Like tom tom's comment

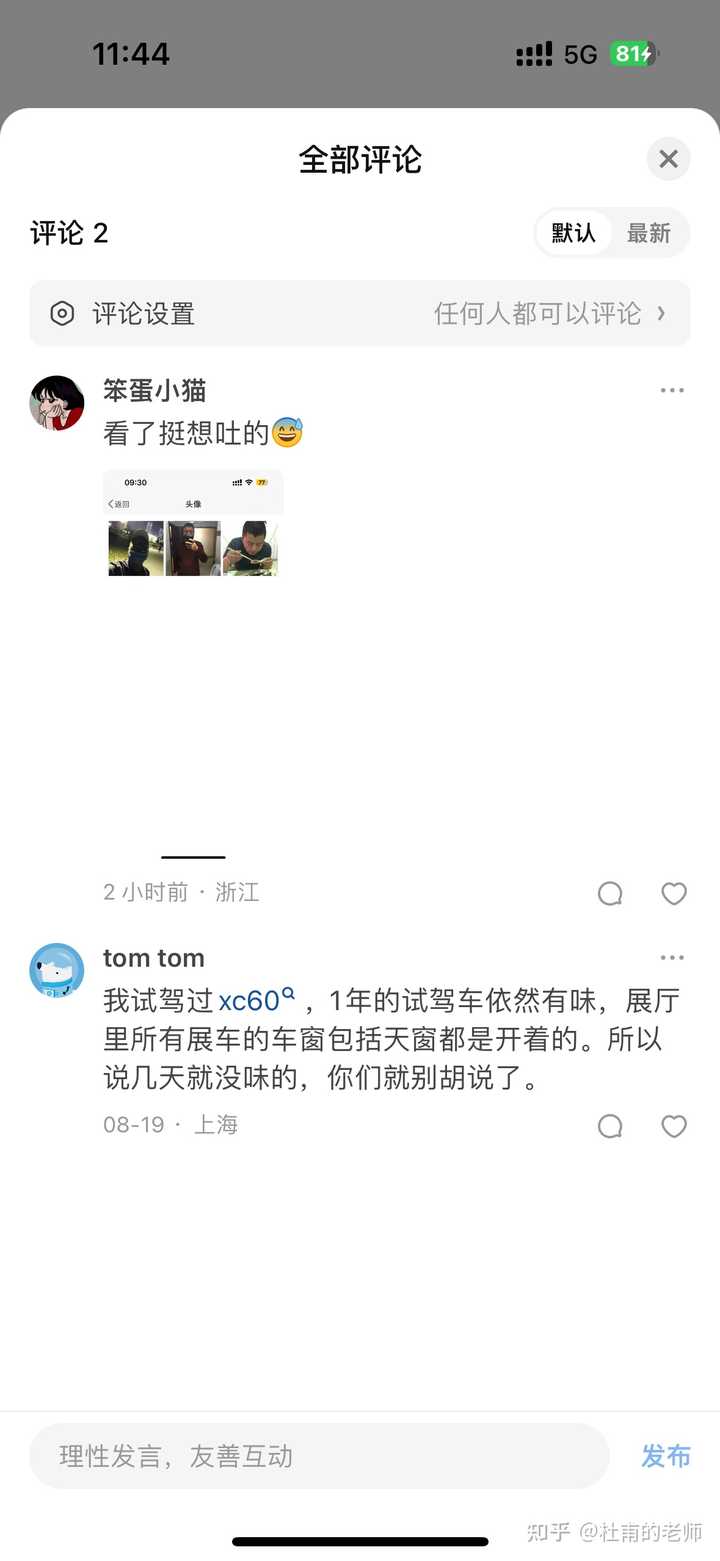point(674,1126)
